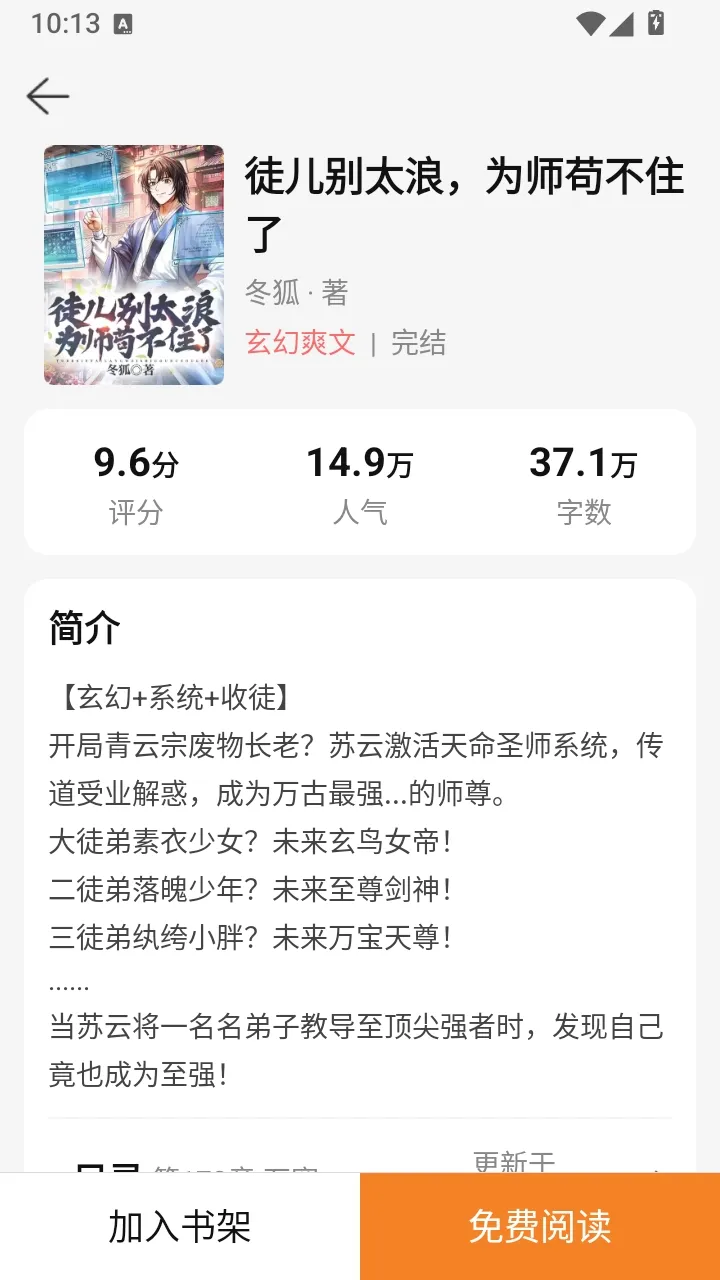The image size is (720, 1280).
Task: Open the 玄幻爽文 category link
Action: (301, 343)
